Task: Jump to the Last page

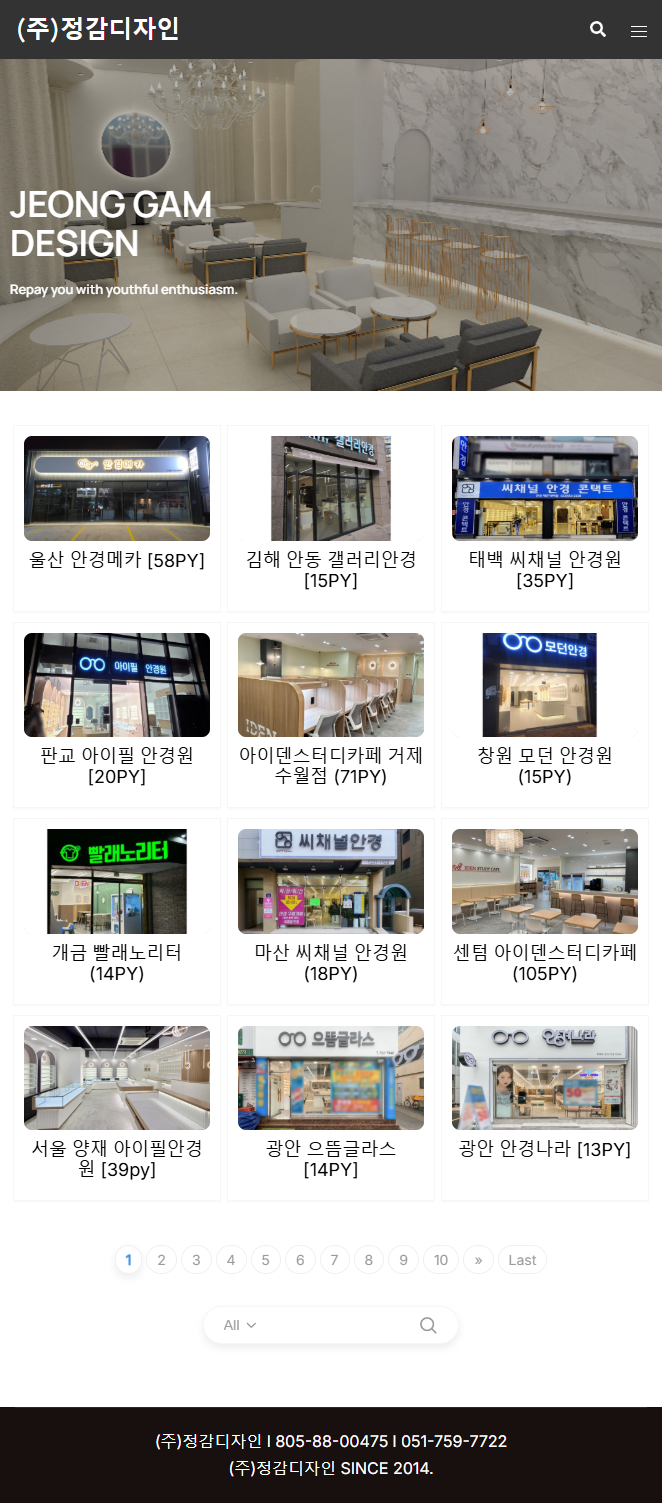Action: [x=522, y=1260]
